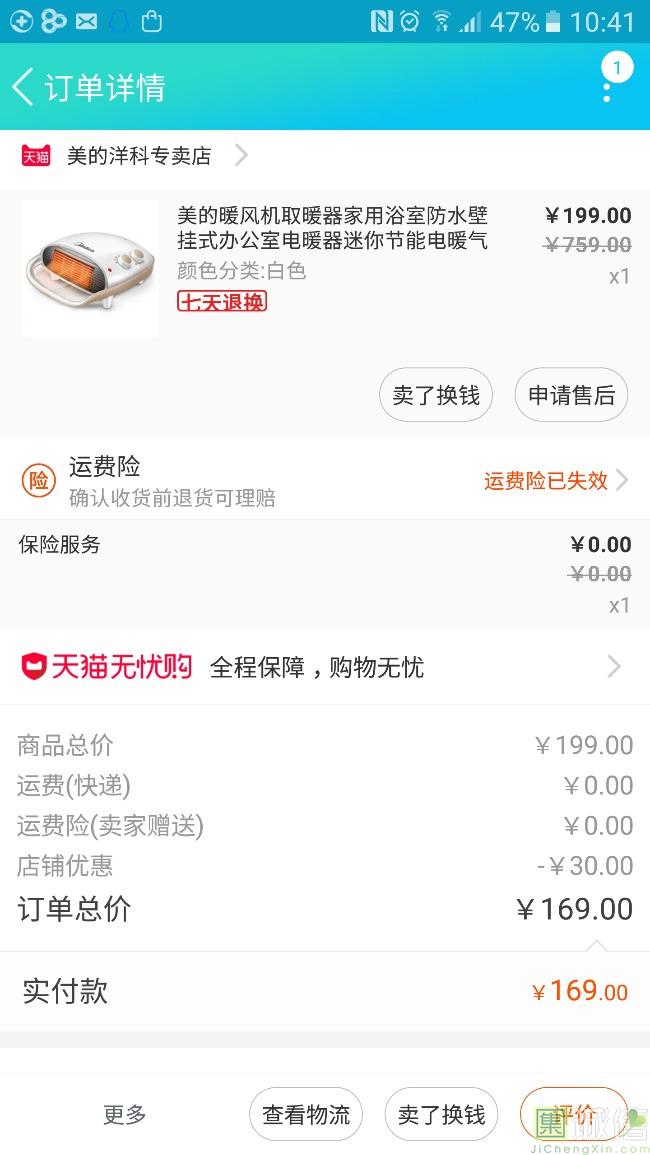This screenshot has height=1155, width=650.
Task: Open the 运费险 insurance row
Action: tap(325, 481)
